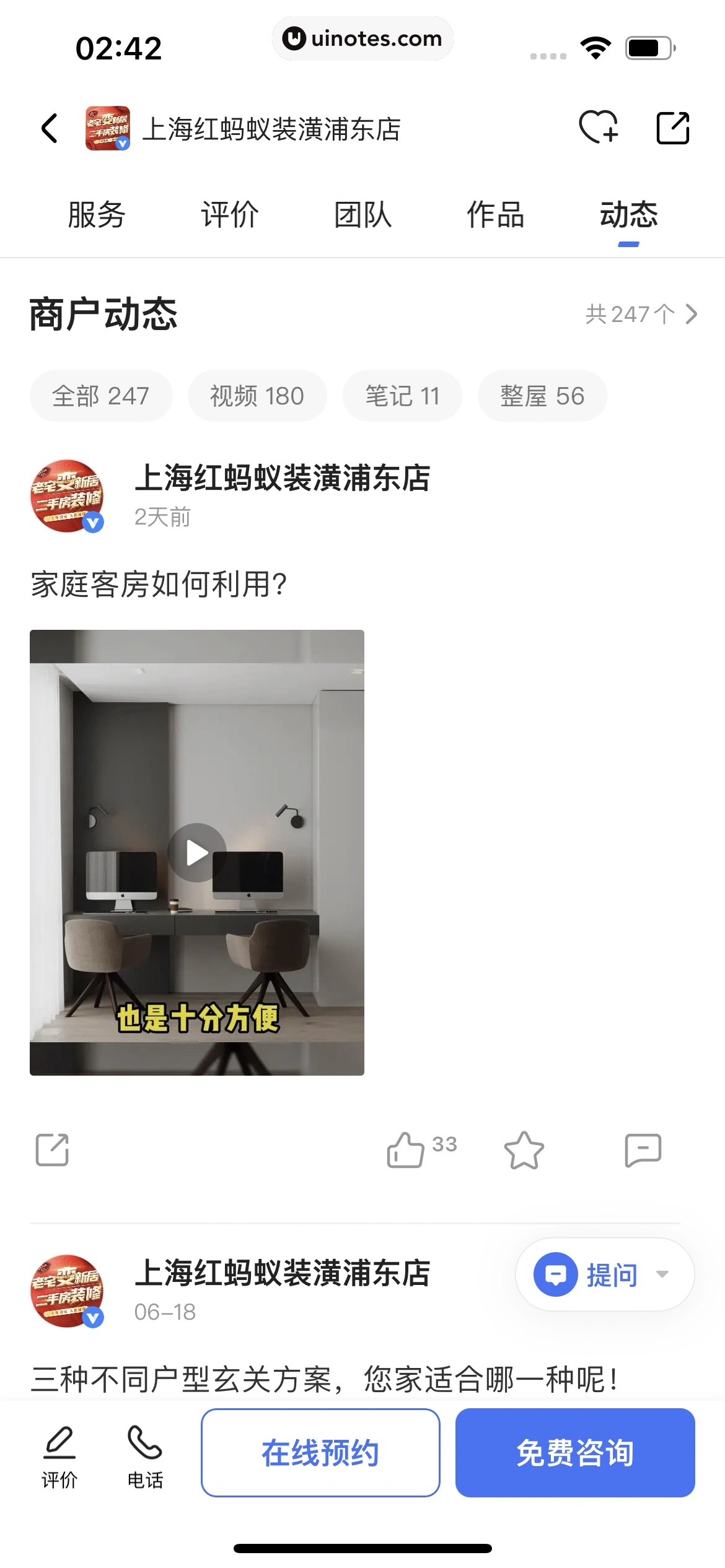Viewport: 725px width, 1568px height.
Task: Switch to the 服务 tab
Action: click(97, 215)
